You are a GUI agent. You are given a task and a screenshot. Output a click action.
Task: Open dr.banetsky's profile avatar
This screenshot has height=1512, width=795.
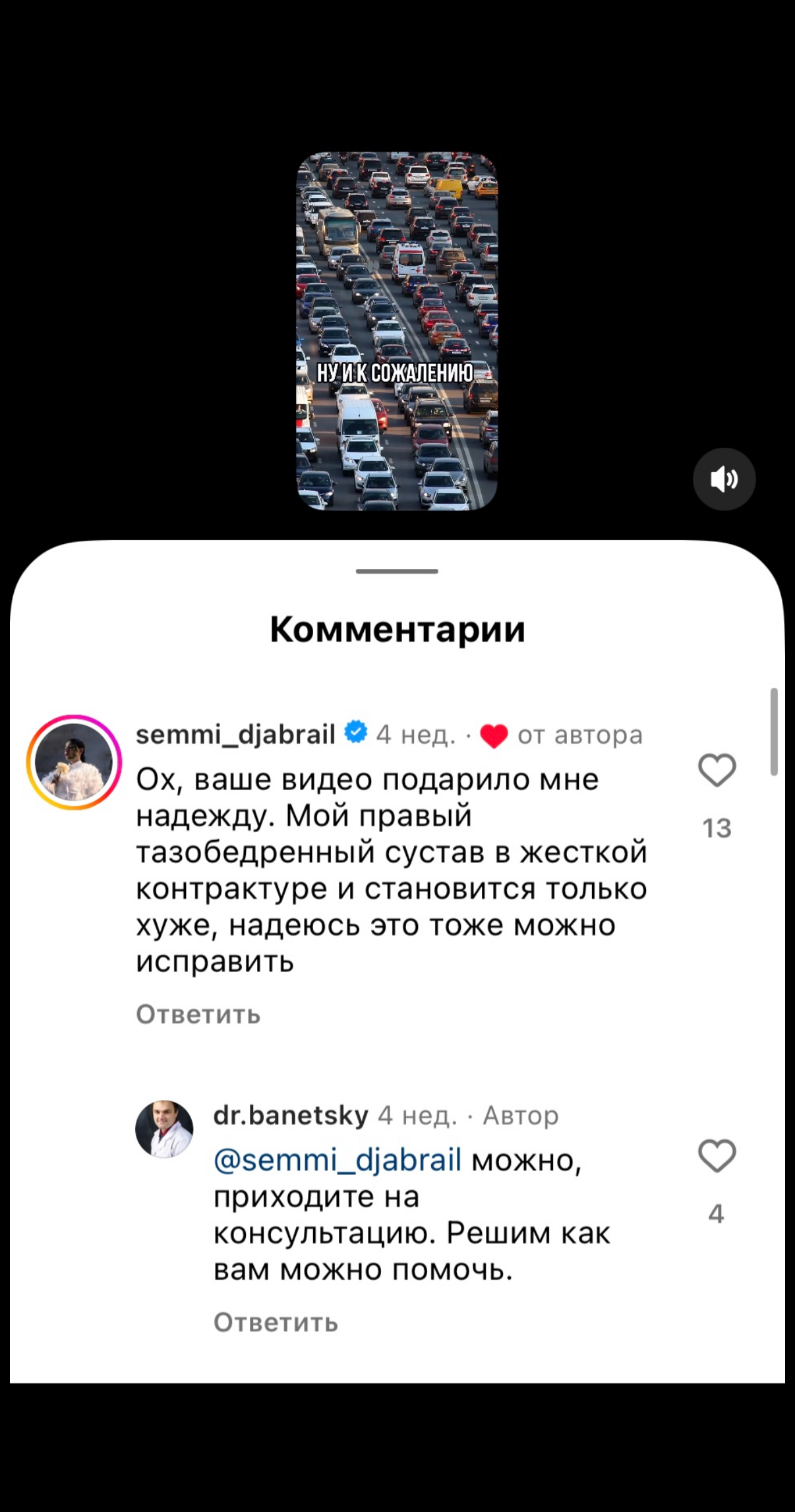(164, 1129)
